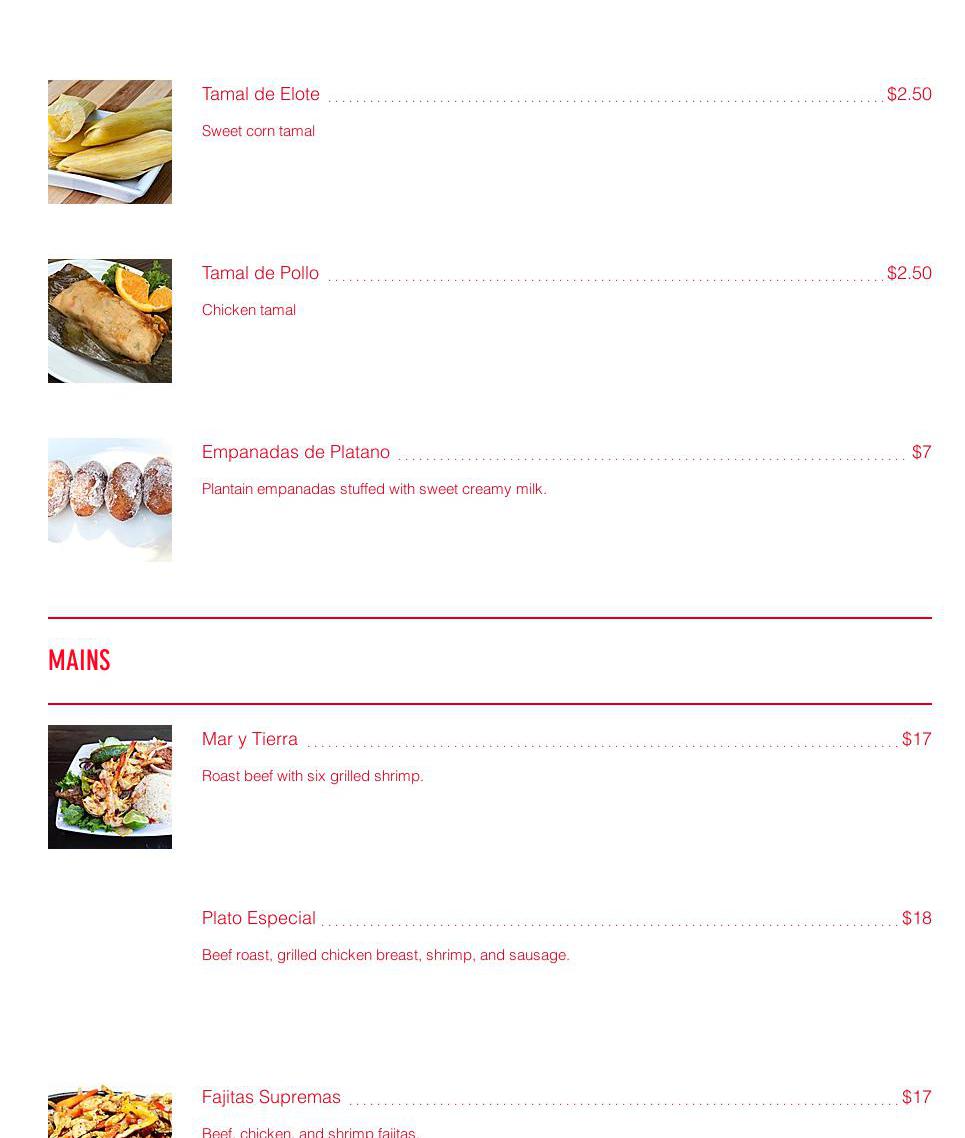Enlarge the Tamal de Pollo image
The width and height of the screenshot is (965, 1138).
110,321
